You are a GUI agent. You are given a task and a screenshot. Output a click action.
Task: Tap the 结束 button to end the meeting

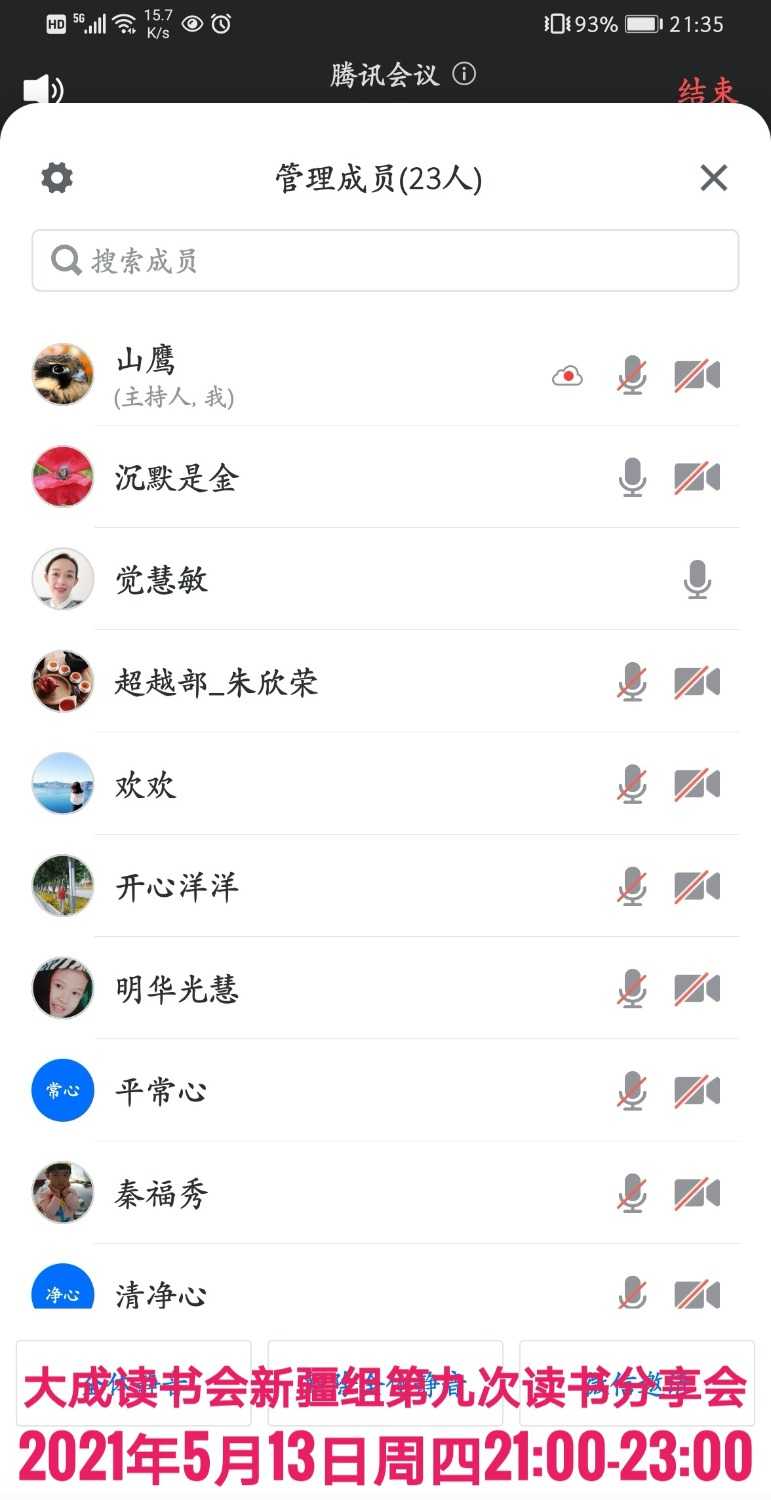(708, 90)
